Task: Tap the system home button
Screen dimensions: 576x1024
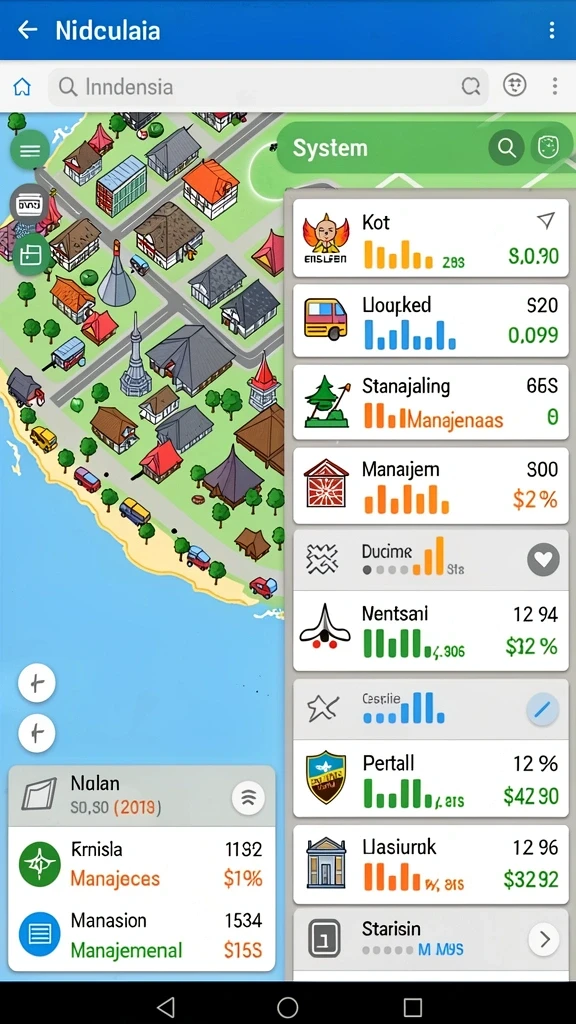Action: coord(287,1007)
